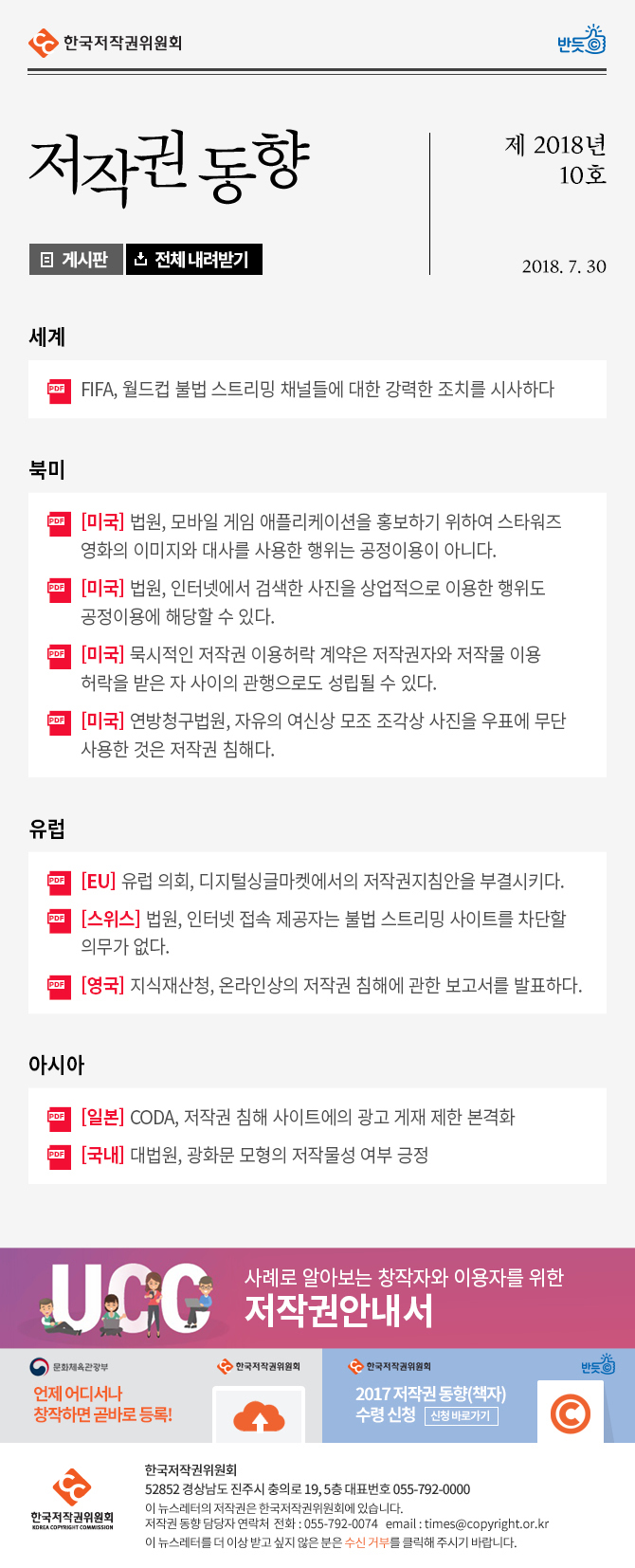This screenshot has width=635, height=1568.
Task: Open the 국내 광화문 모형 저작물성 article
Action: (254, 1156)
